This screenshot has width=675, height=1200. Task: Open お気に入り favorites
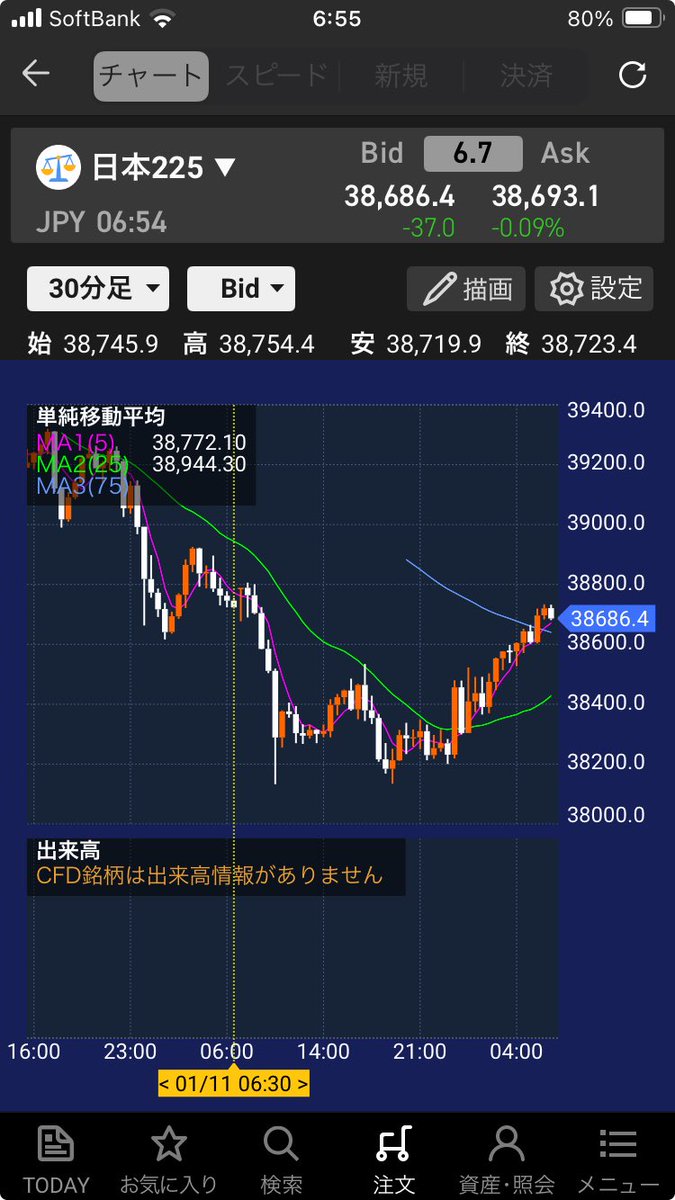point(168,1158)
